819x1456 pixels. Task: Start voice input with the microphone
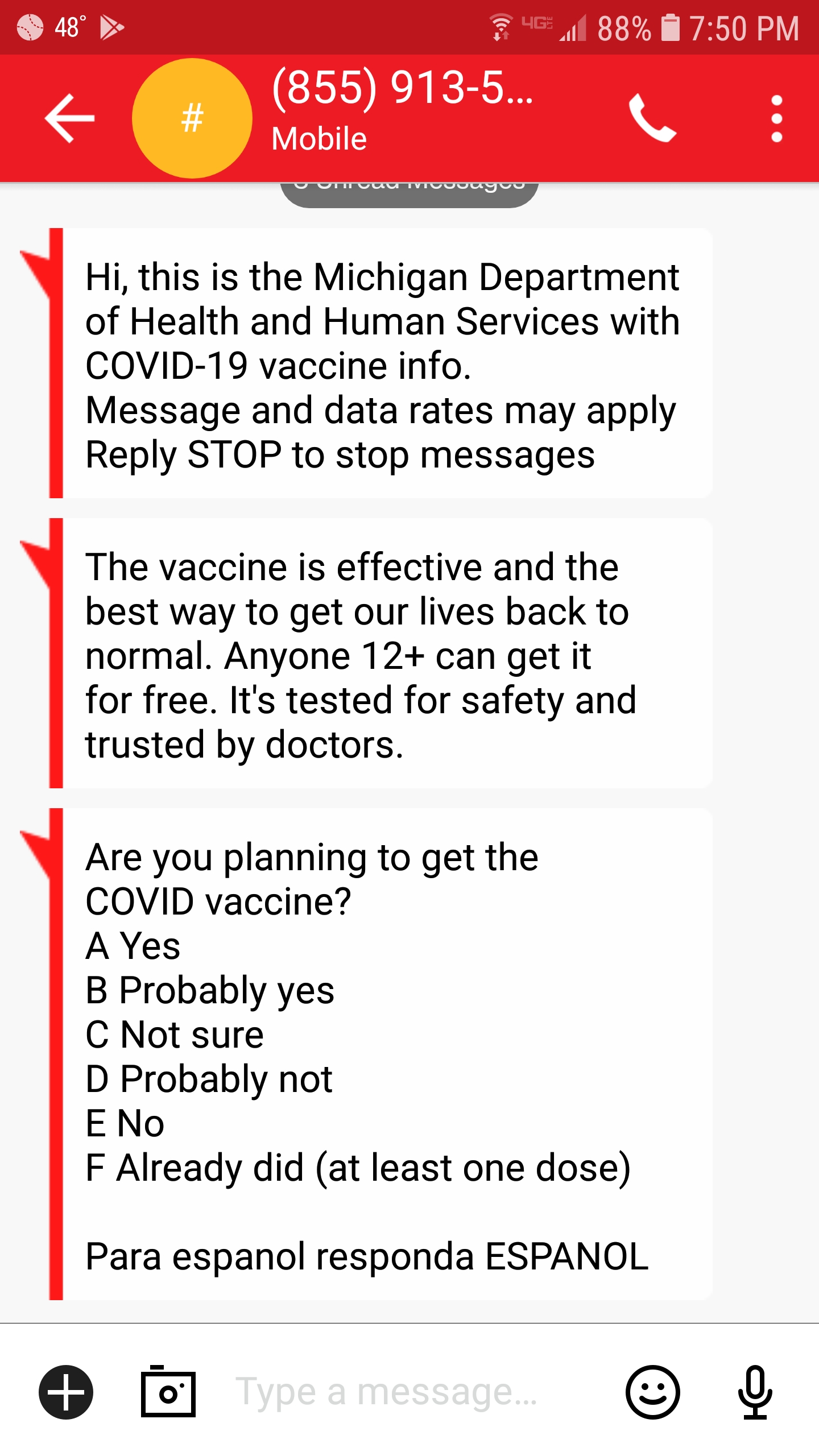755,1392
